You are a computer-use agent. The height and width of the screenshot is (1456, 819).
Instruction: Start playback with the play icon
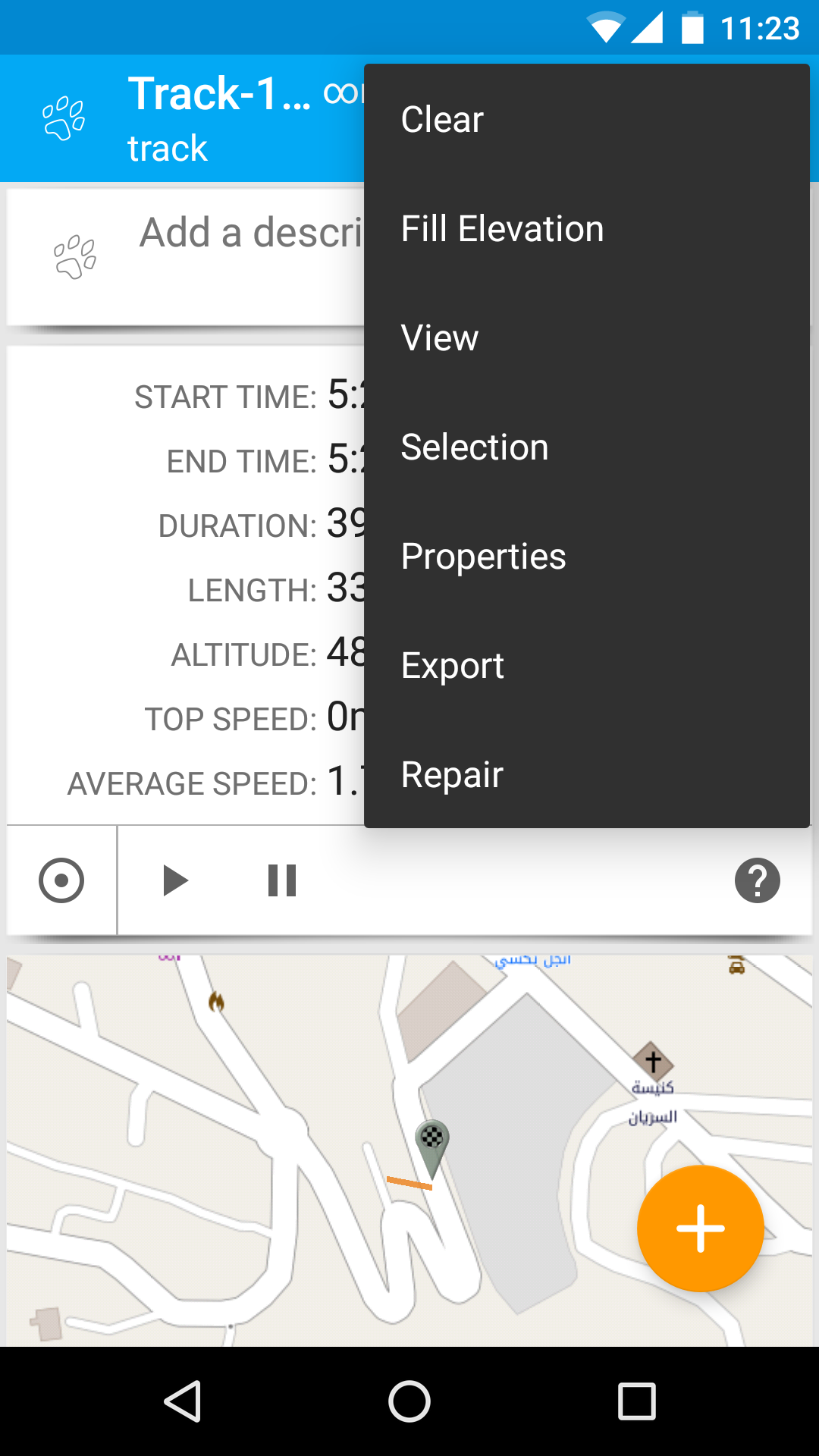click(175, 880)
